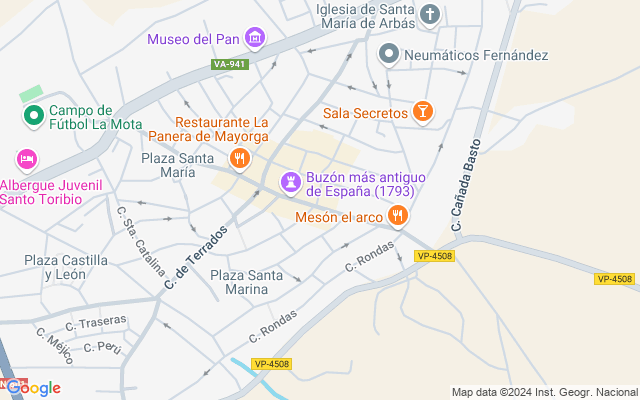Select Iglesia de Santa María de Arbás pin
Viewport: 640px width, 400px height.
(x=430, y=14)
